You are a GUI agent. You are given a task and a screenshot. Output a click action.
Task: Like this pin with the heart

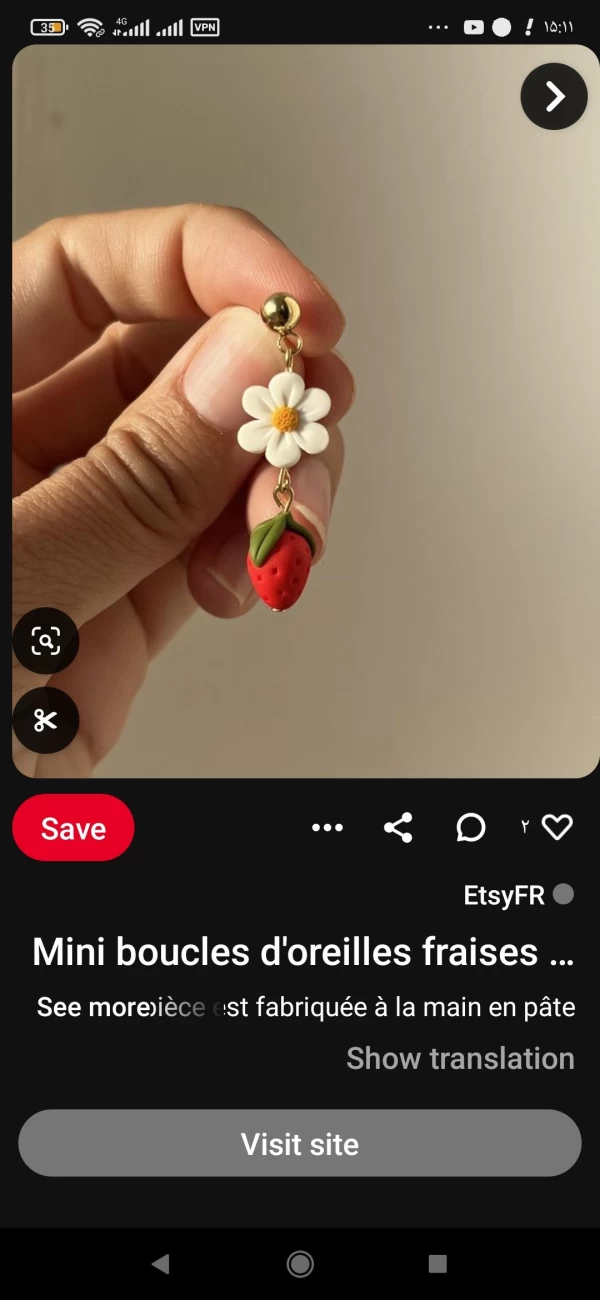point(557,828)
